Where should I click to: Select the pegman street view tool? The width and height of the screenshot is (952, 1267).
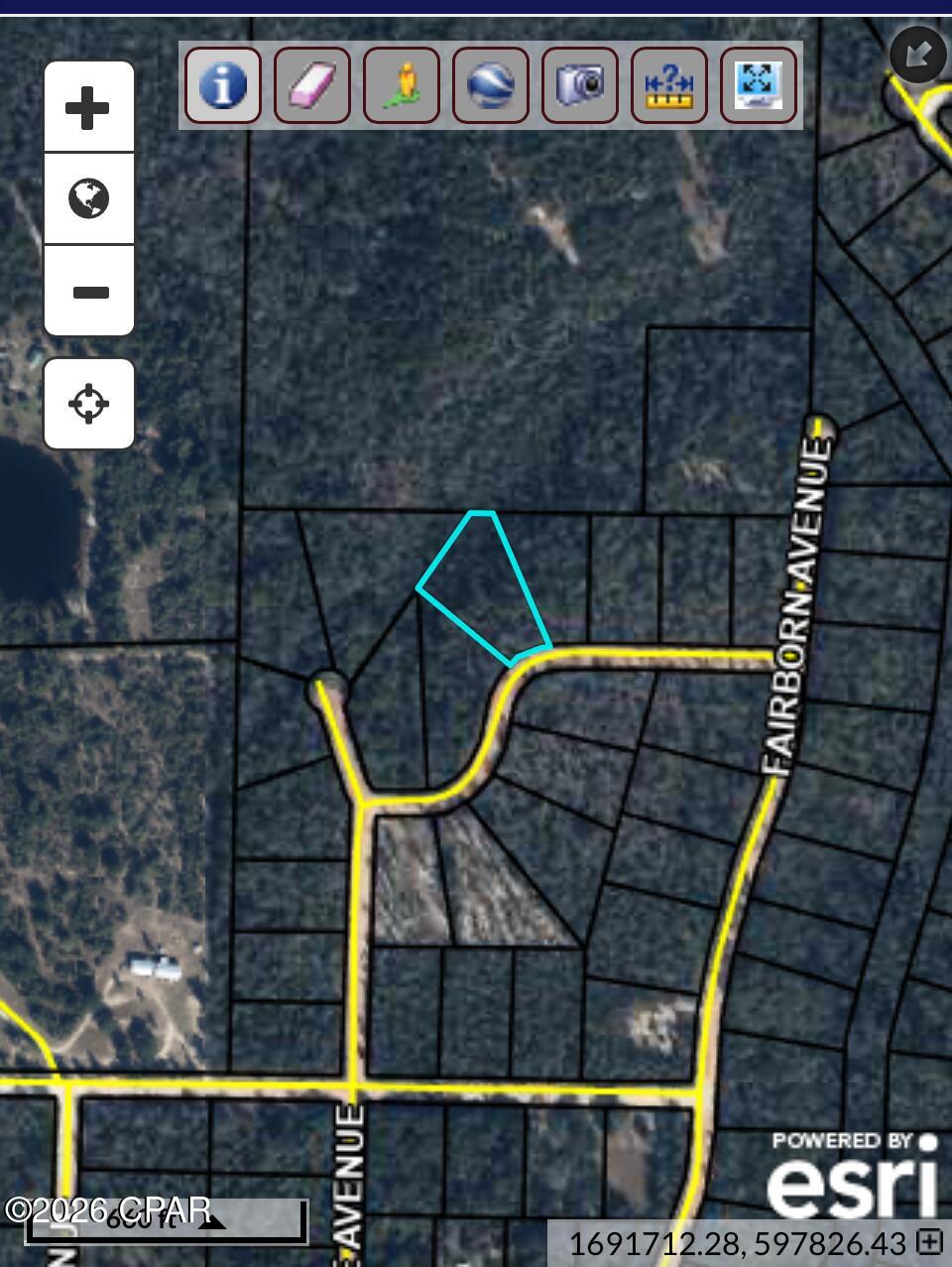[401, 86]
